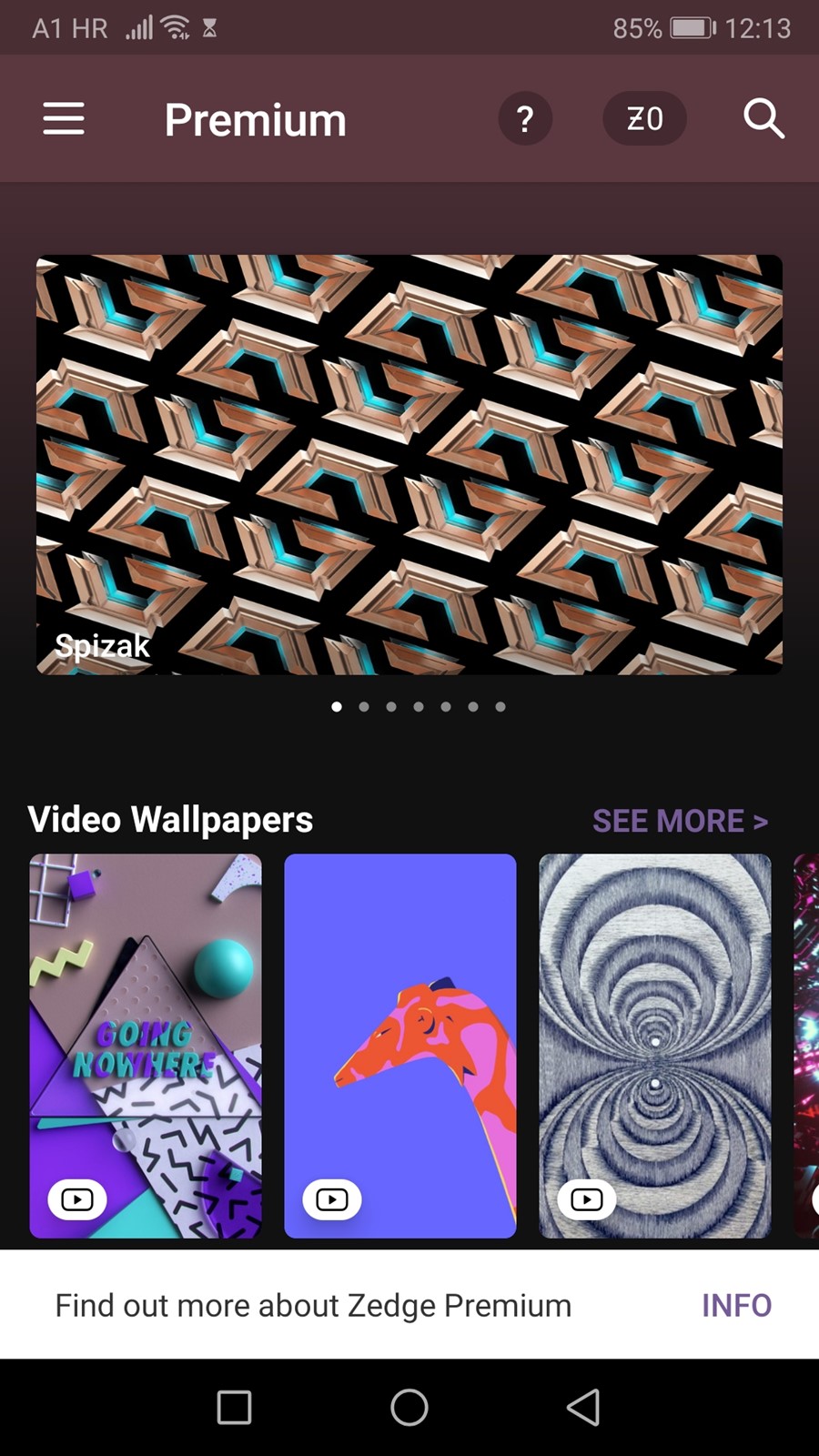This screenshot has height=1456, width=819.
Task: See more Video Wallpapers
Action: click(680, 821)
